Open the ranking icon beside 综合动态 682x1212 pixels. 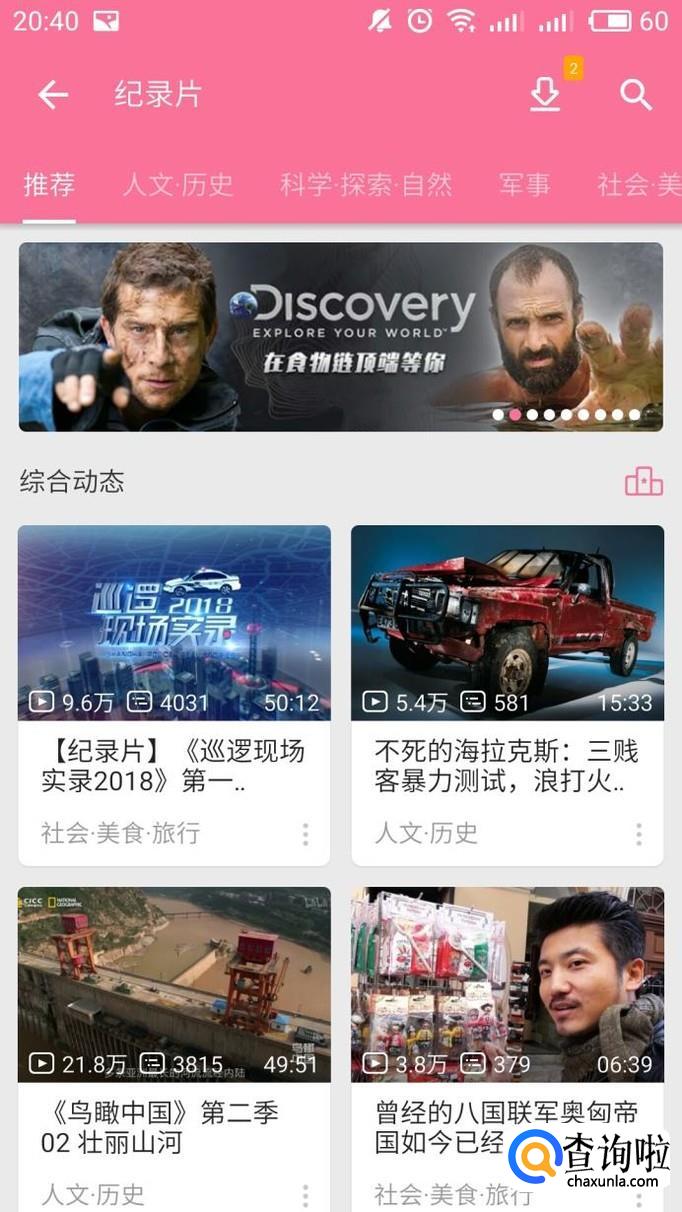(644, 482)
